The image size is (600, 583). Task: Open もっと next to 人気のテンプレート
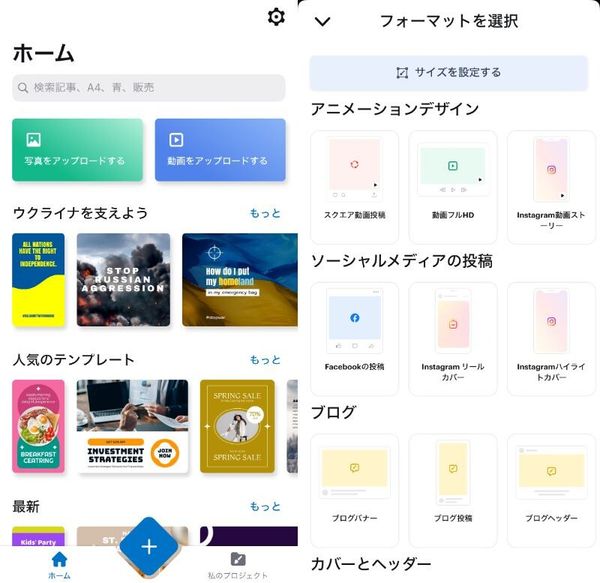click(265, 360)
